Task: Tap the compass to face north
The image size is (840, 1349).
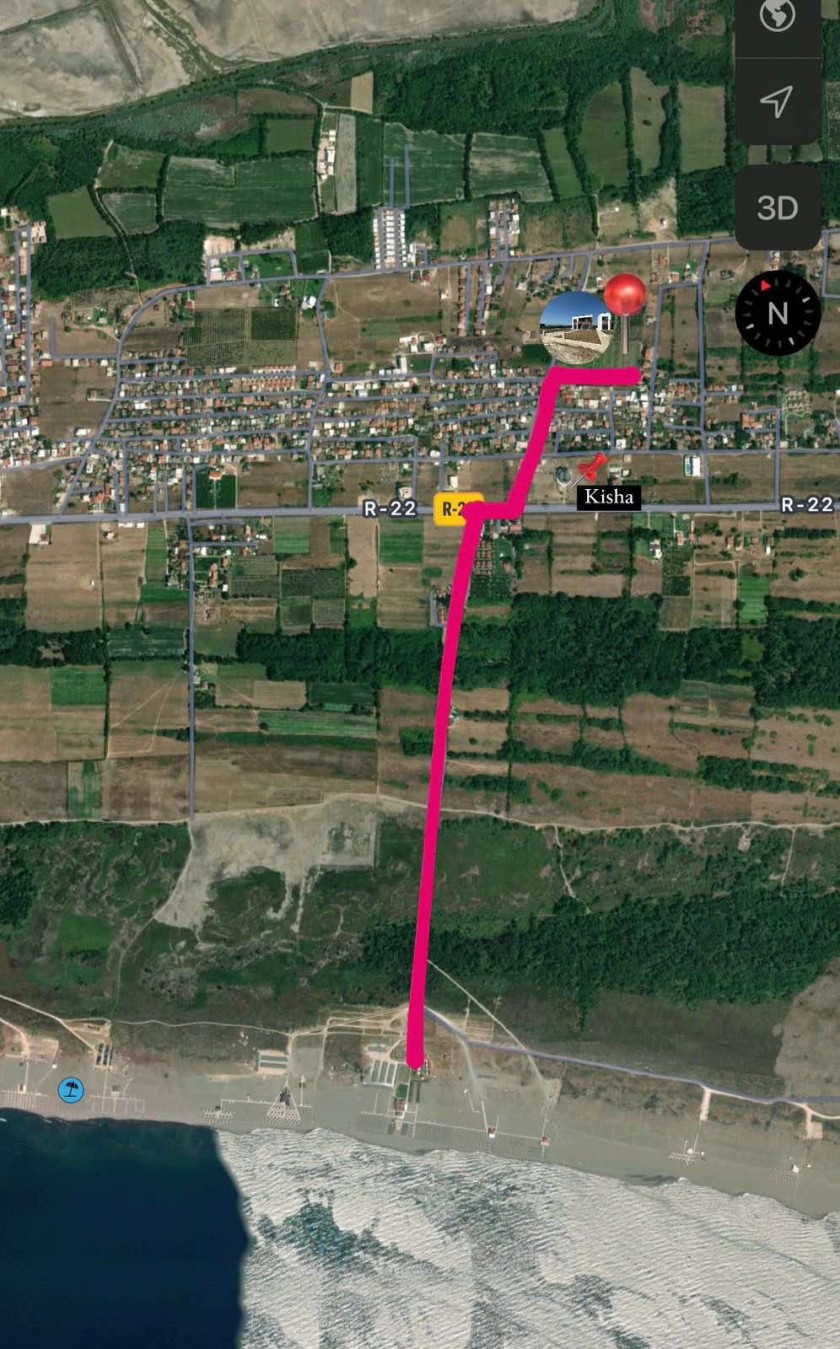Action: tap(778, 313)
